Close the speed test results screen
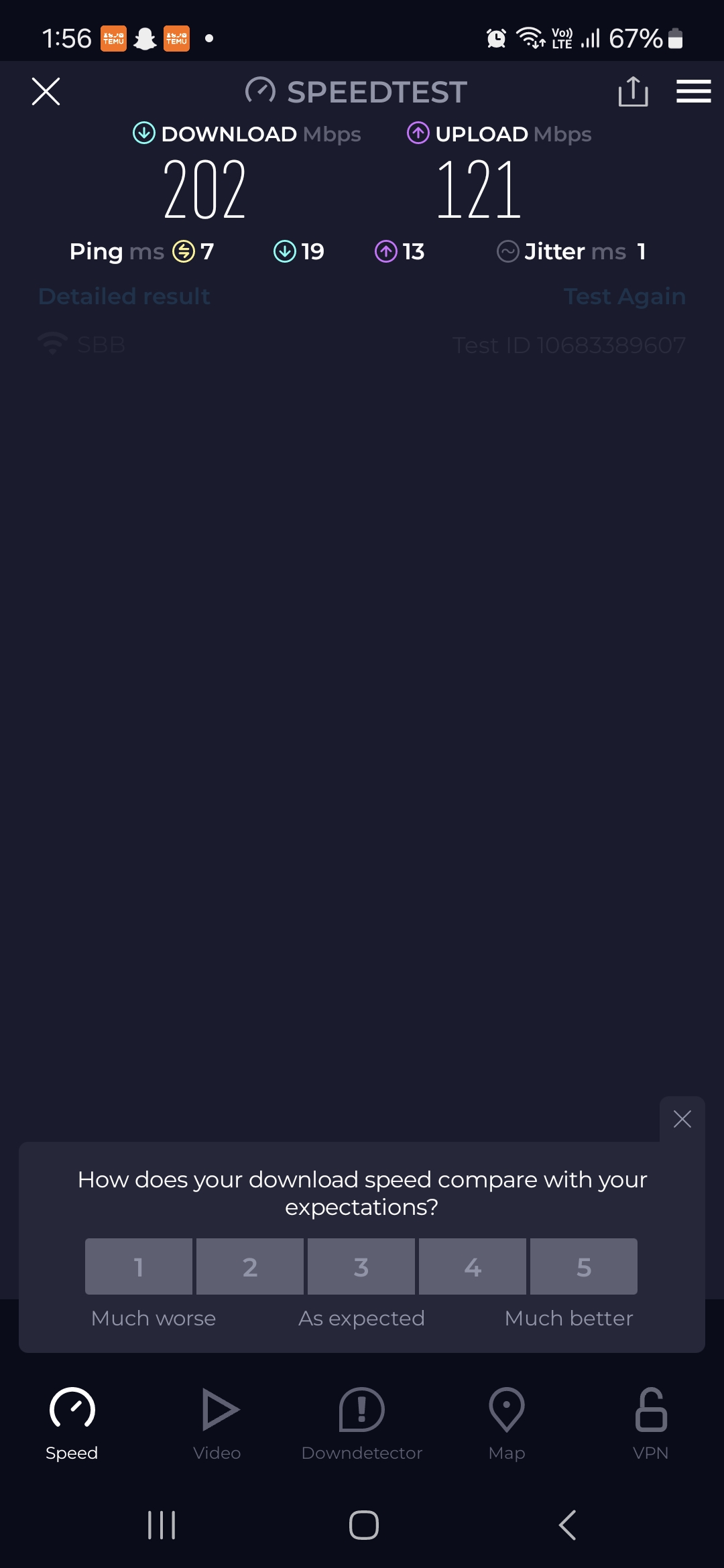 (46, 92)
